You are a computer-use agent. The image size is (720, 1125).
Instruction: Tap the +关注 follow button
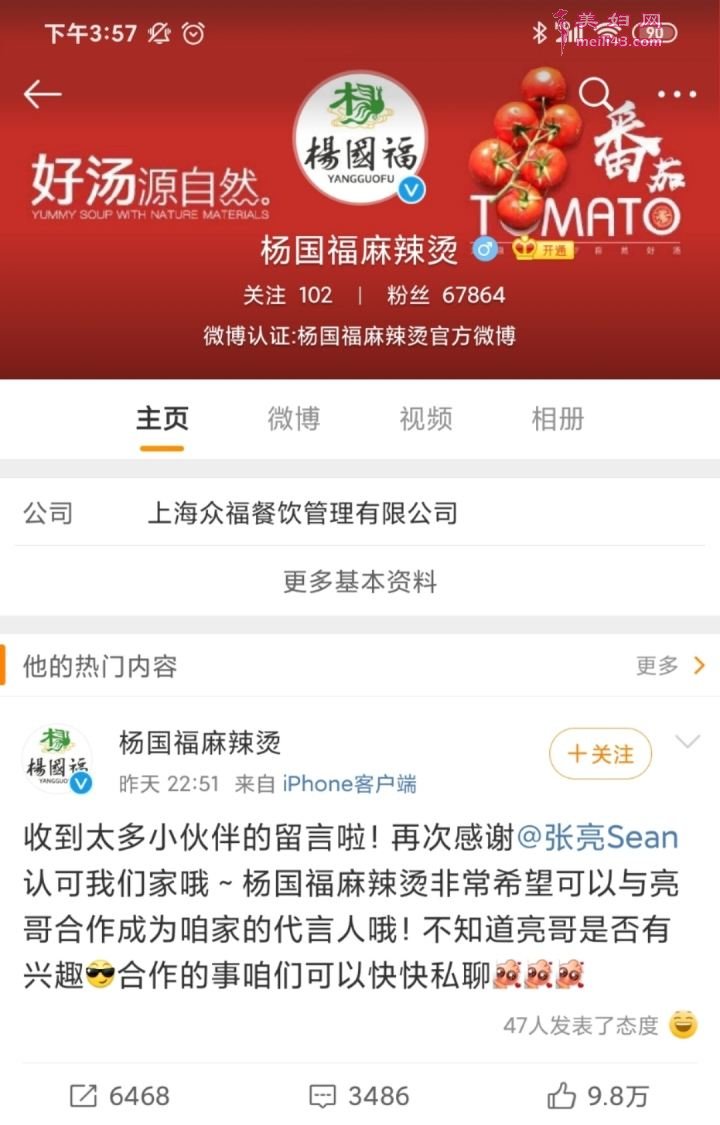600,754
